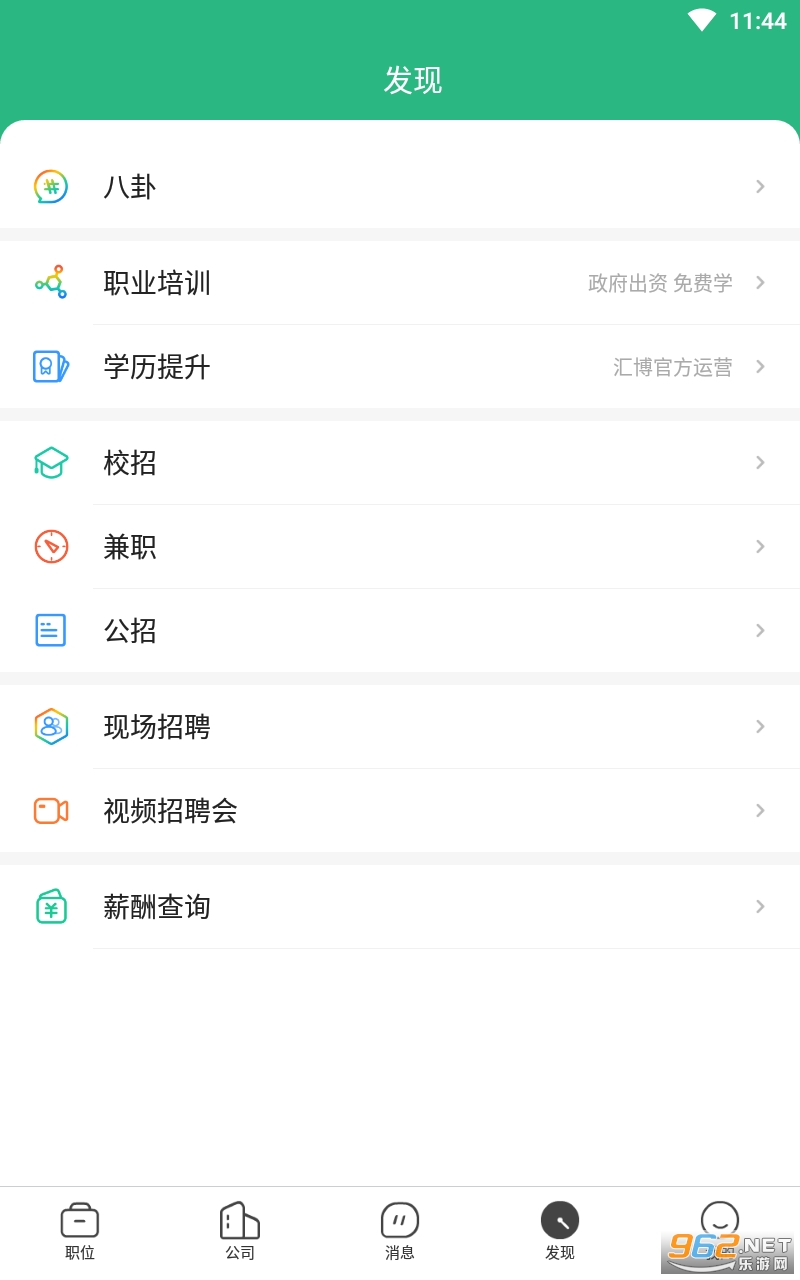
Task: Open the 公招 public recruitment row
Action: (400, 631)
